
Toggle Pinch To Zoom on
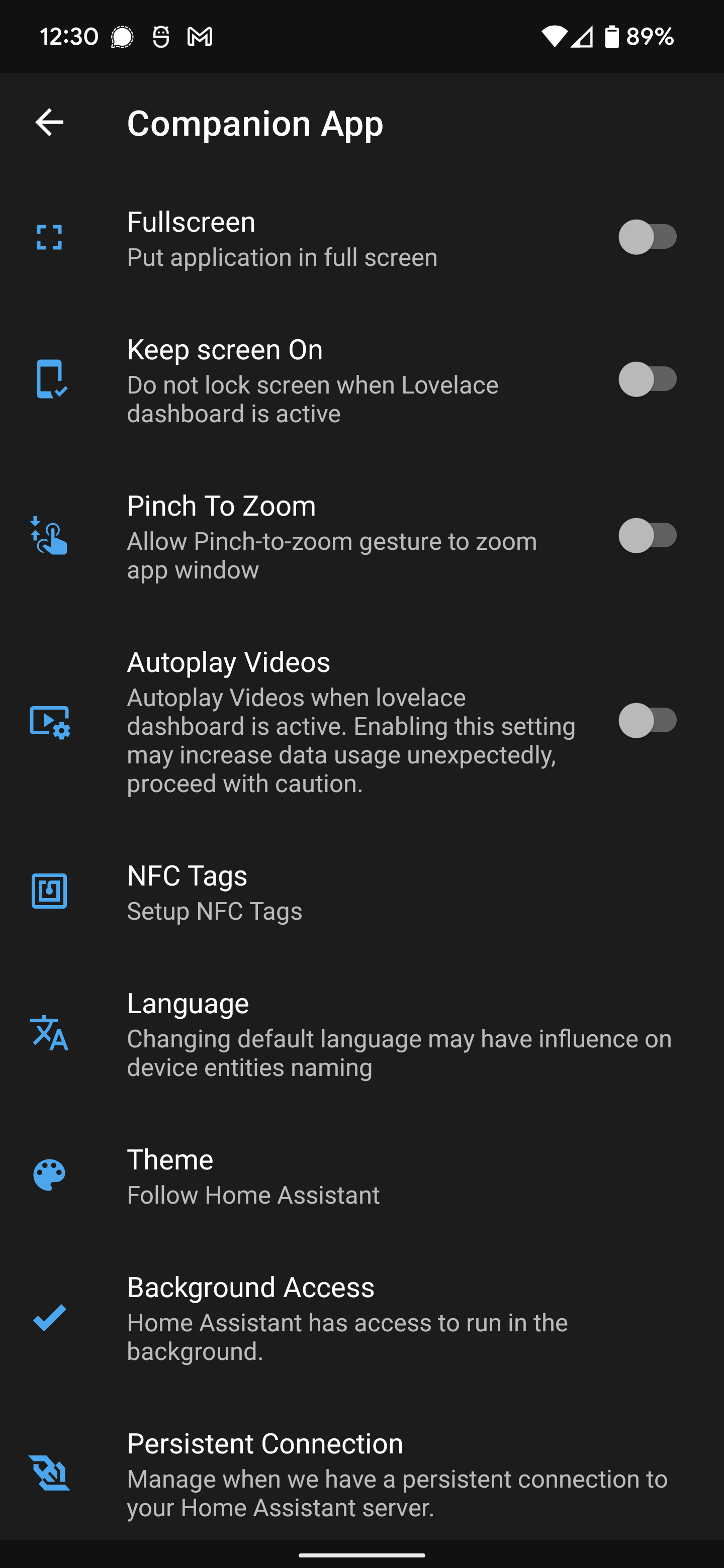click(x=647, y=536)
